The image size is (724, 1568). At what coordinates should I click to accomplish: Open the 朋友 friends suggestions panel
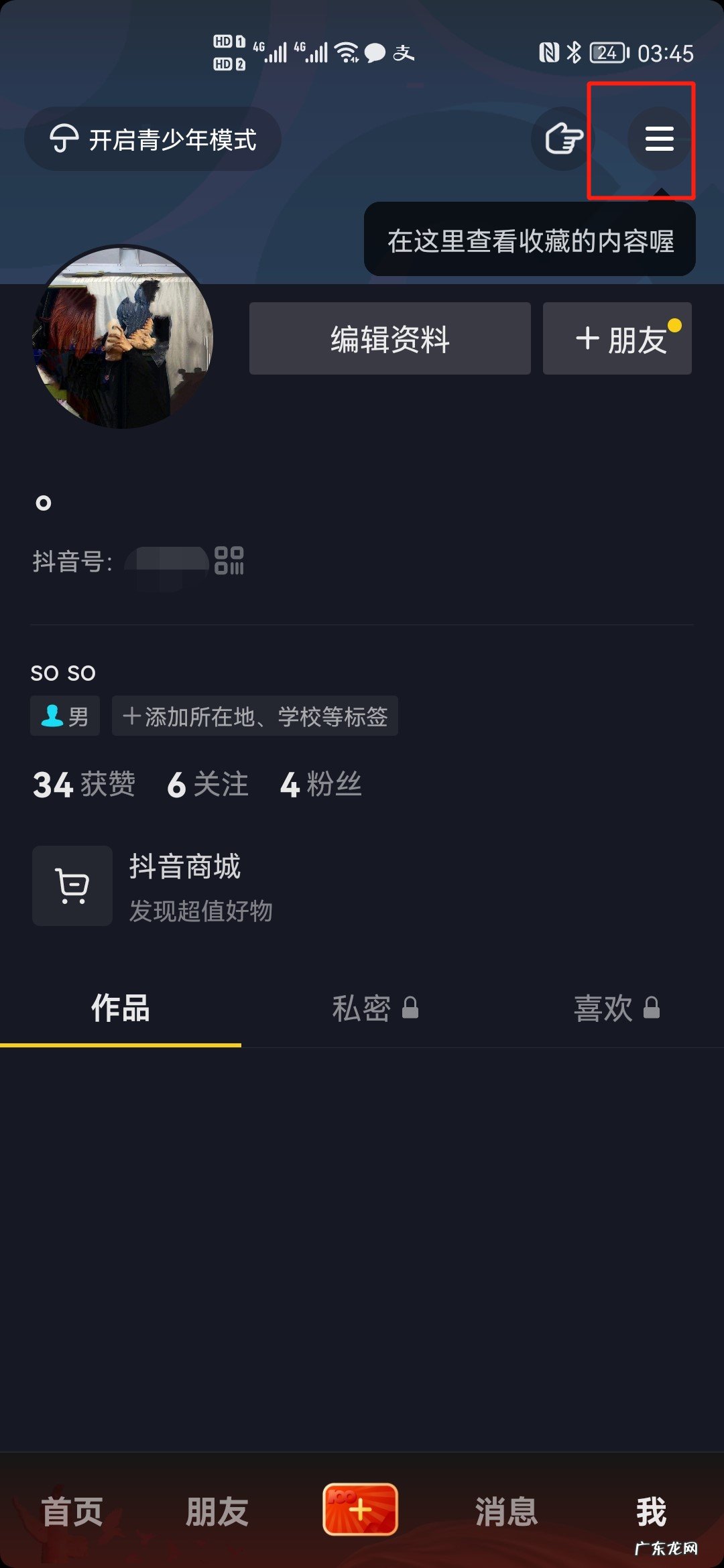pyautogui.click(x=617, y=338)
